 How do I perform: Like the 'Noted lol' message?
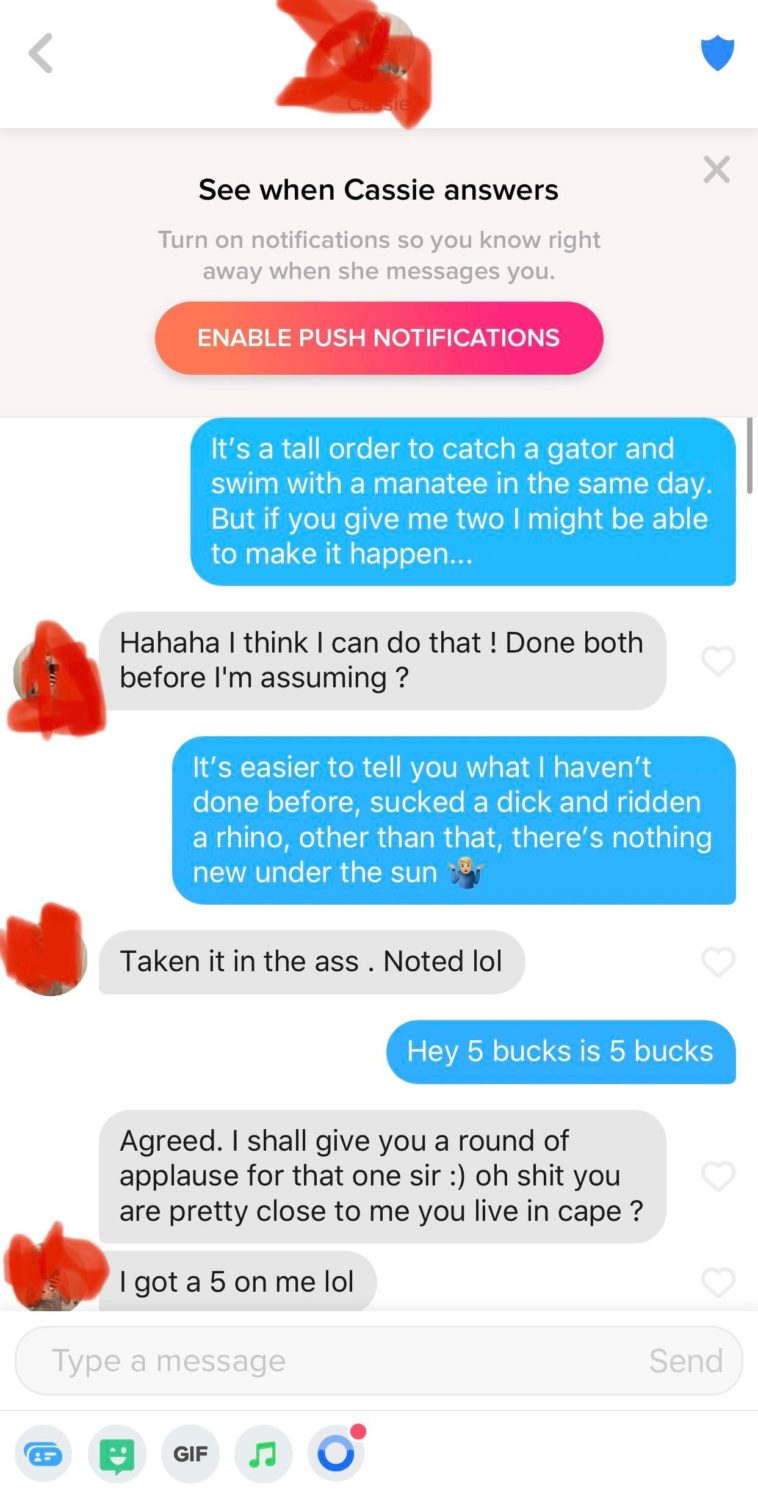(718, 962)
